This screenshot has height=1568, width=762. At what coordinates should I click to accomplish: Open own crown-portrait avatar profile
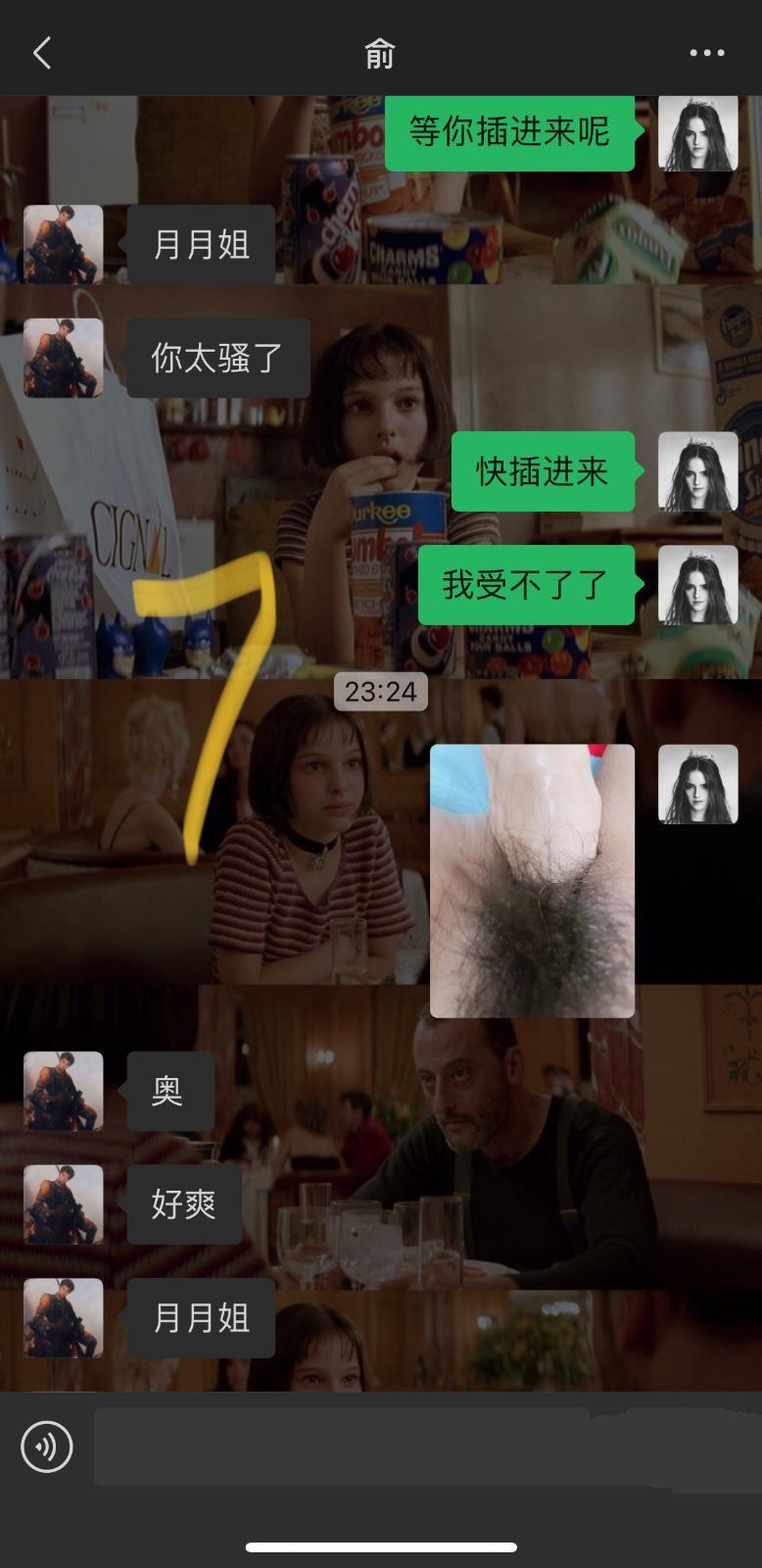697,133
